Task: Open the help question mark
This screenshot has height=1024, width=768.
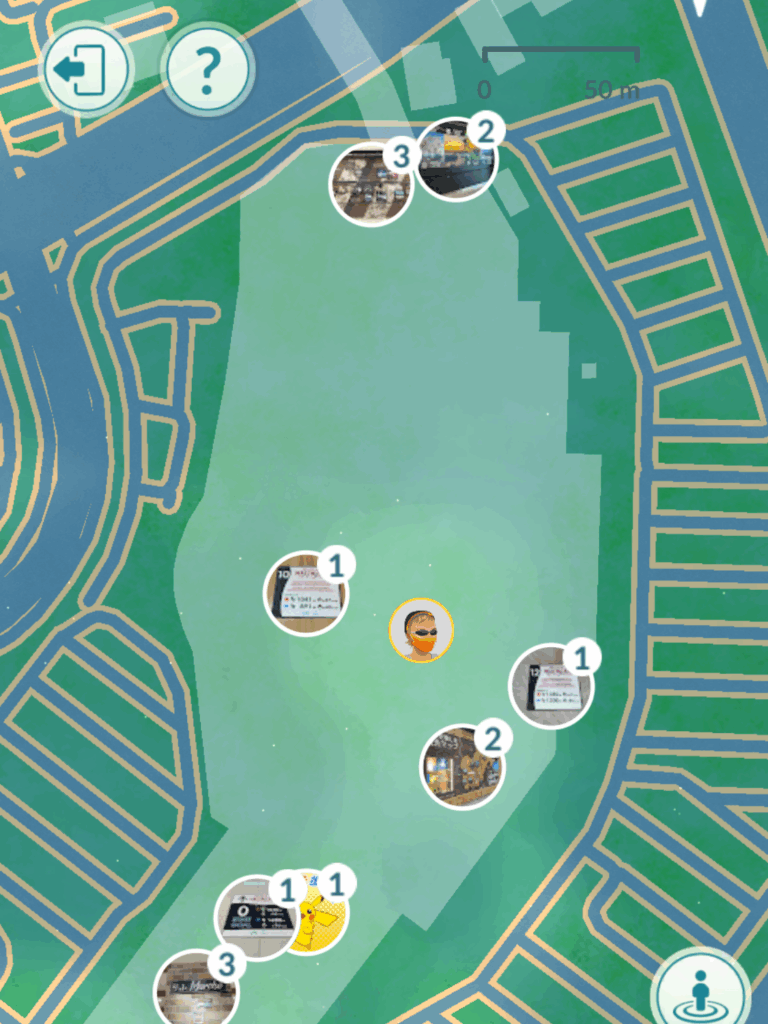Action: tap(207, 69)
